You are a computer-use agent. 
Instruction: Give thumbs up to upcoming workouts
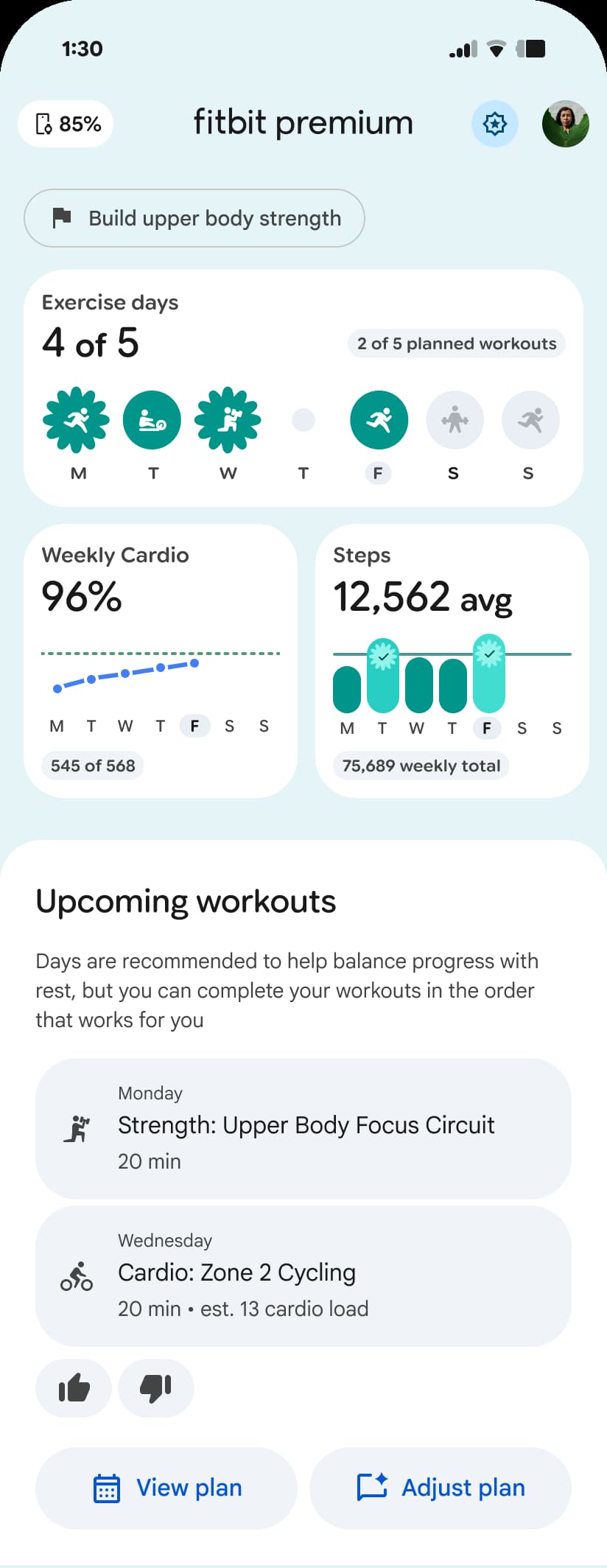tap(74, 1388)
